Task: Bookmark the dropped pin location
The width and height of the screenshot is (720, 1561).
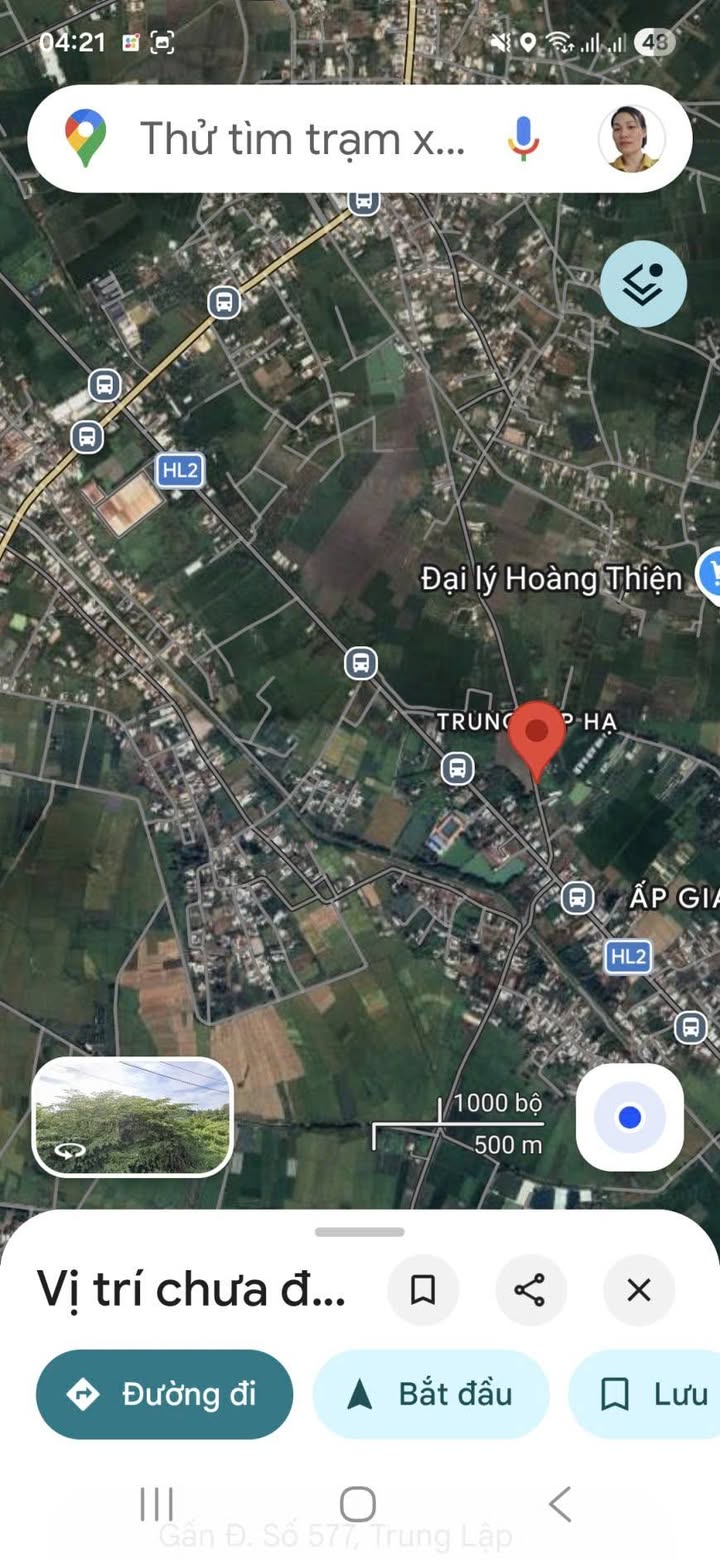Action: point(423,1290)
